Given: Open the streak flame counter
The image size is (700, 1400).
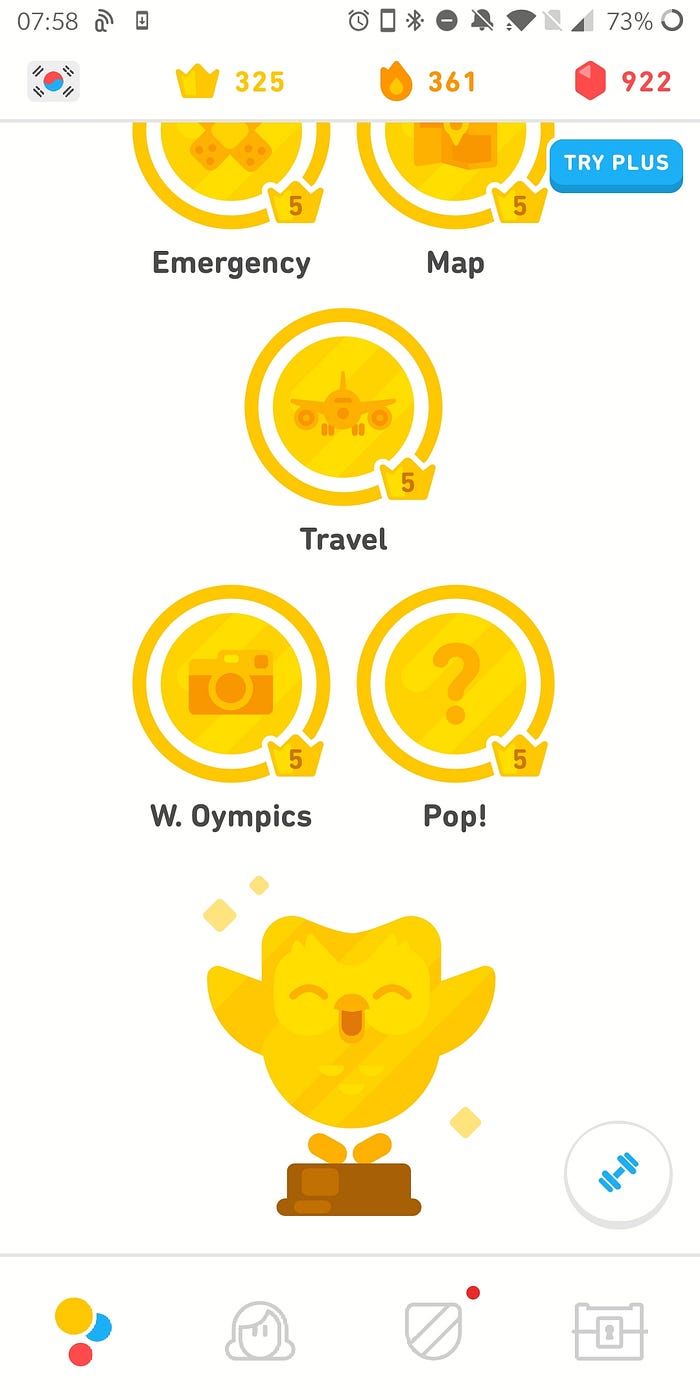Looking at the screenshot, I should (x=427, y=82).
